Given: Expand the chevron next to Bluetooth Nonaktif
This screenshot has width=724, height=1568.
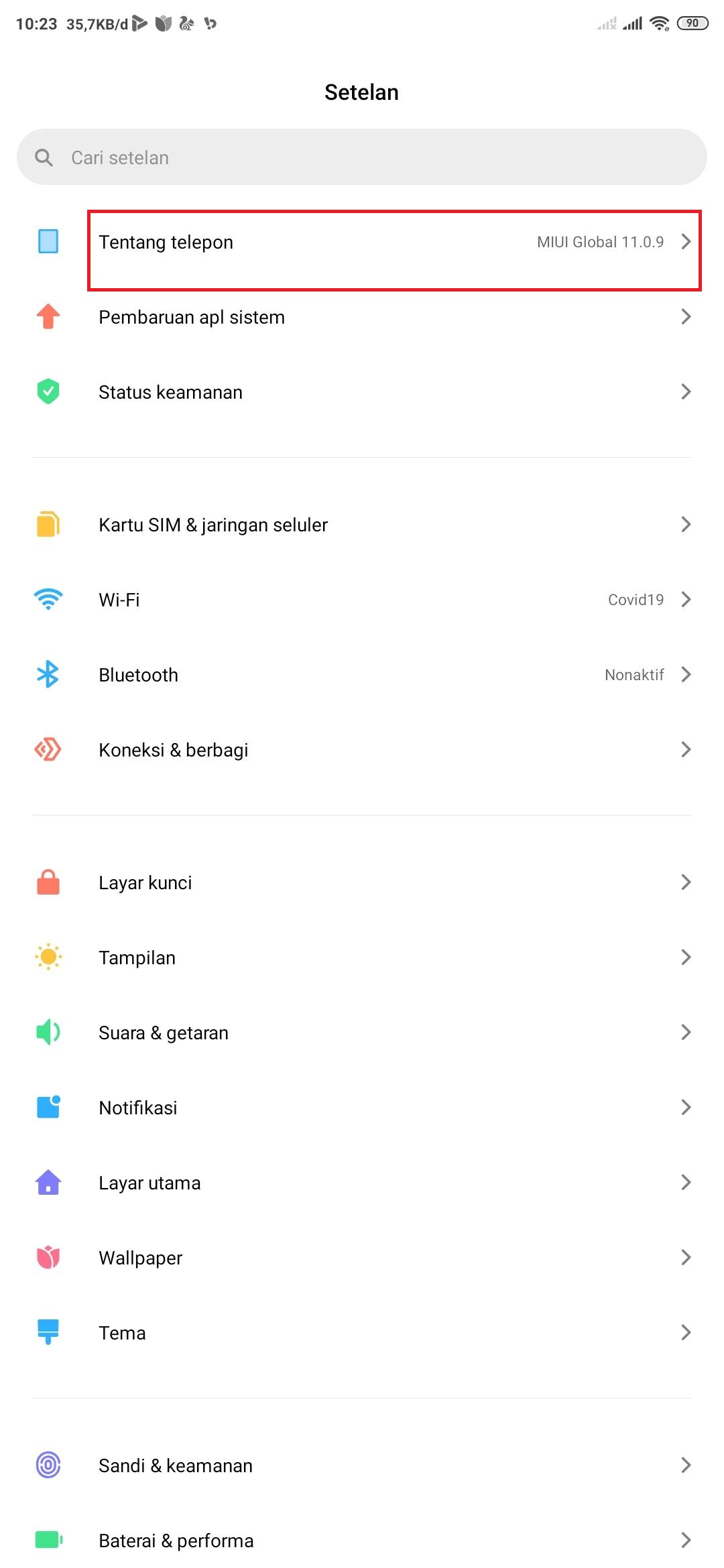Looking at the screenshot, I should (x=686, y=675).
